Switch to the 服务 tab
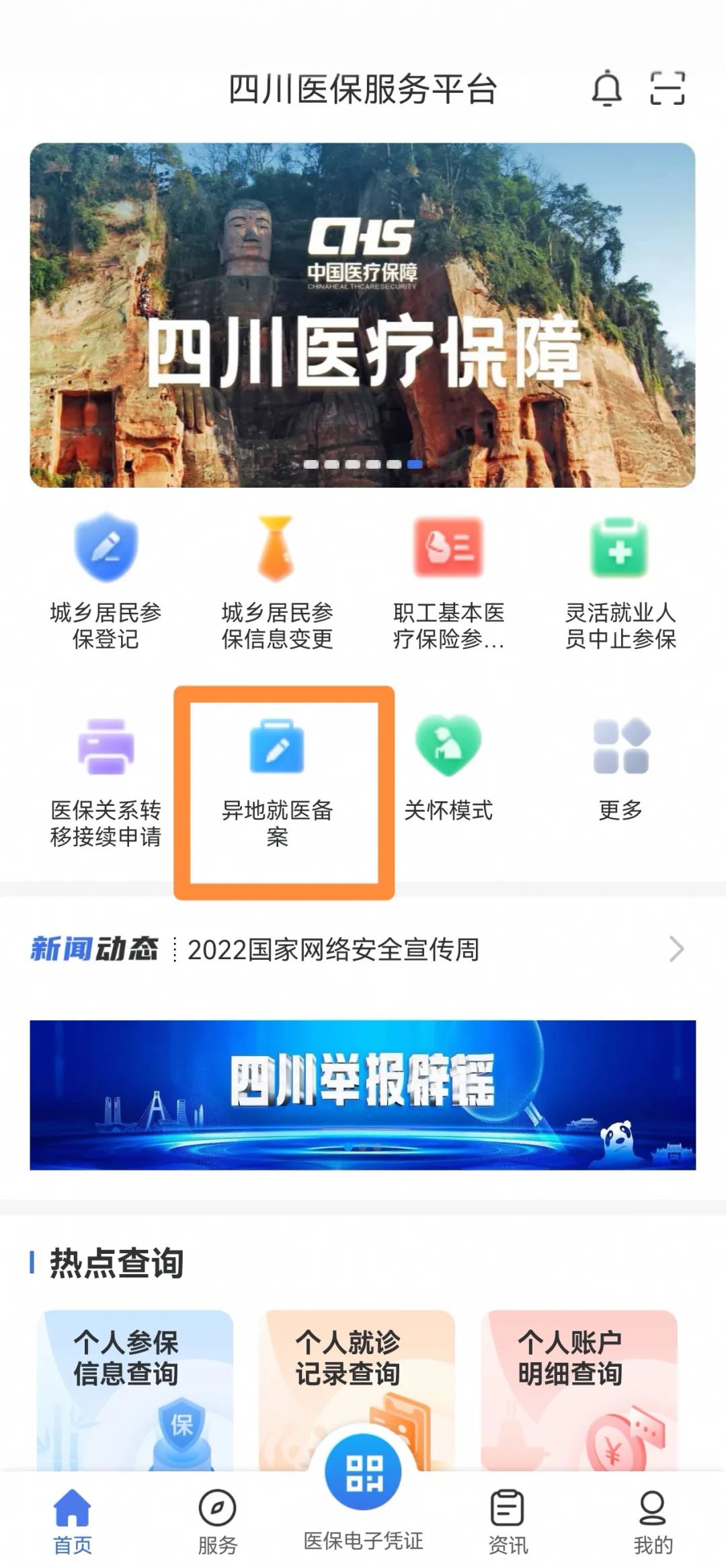The width and height of the screenshot is (726, 1568). coord(217,1522)
